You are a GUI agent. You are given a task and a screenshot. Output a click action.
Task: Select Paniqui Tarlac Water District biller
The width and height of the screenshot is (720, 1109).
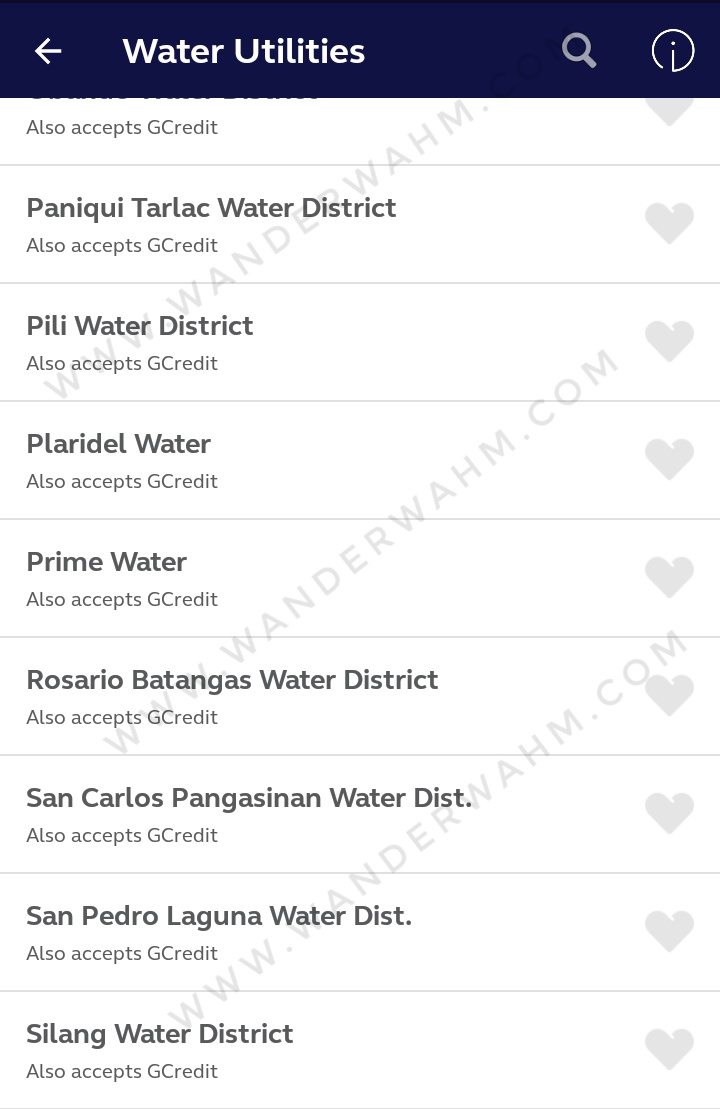coord(211,208)
